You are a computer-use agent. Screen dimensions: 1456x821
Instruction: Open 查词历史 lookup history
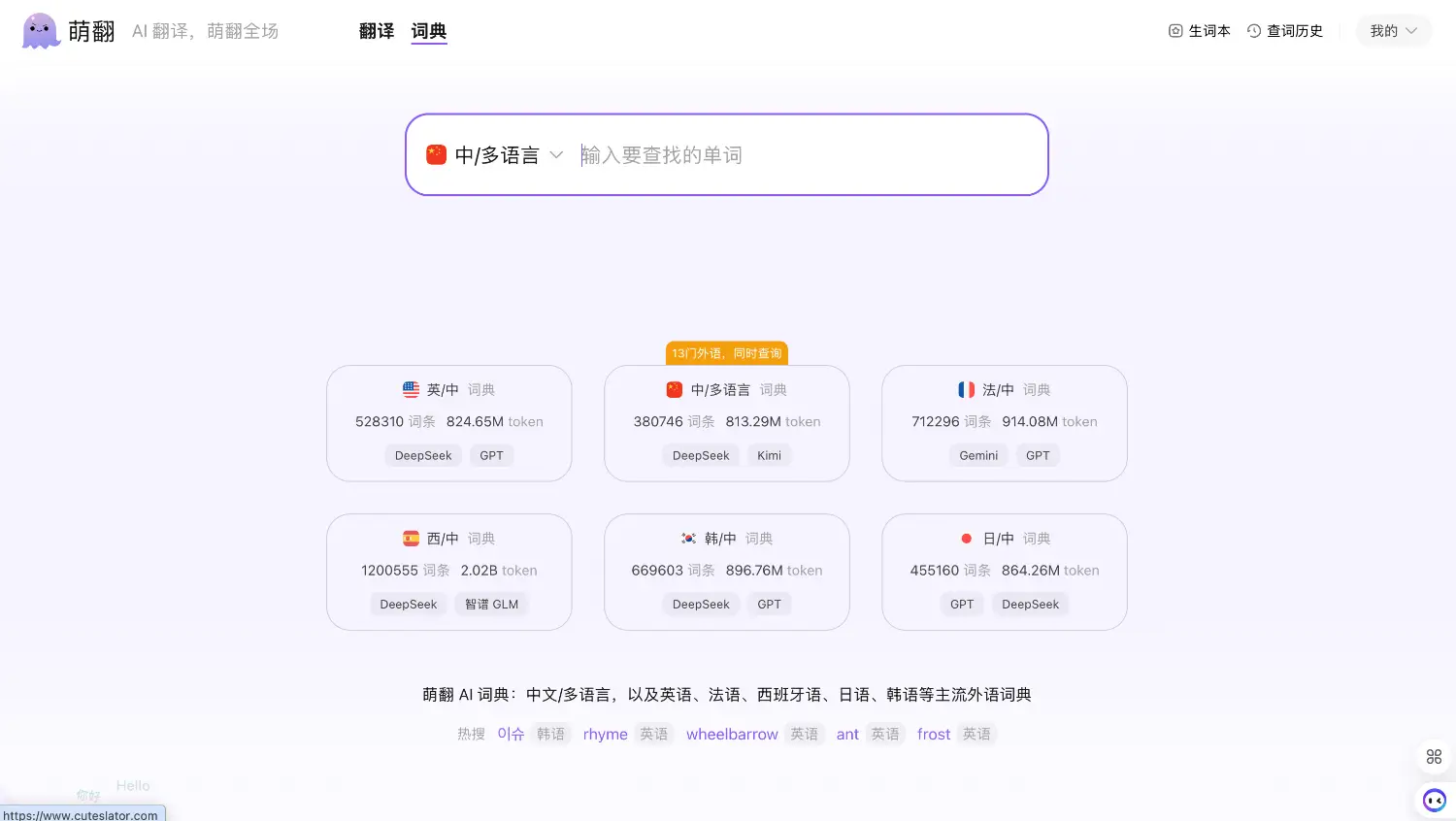click(1284, 31)
